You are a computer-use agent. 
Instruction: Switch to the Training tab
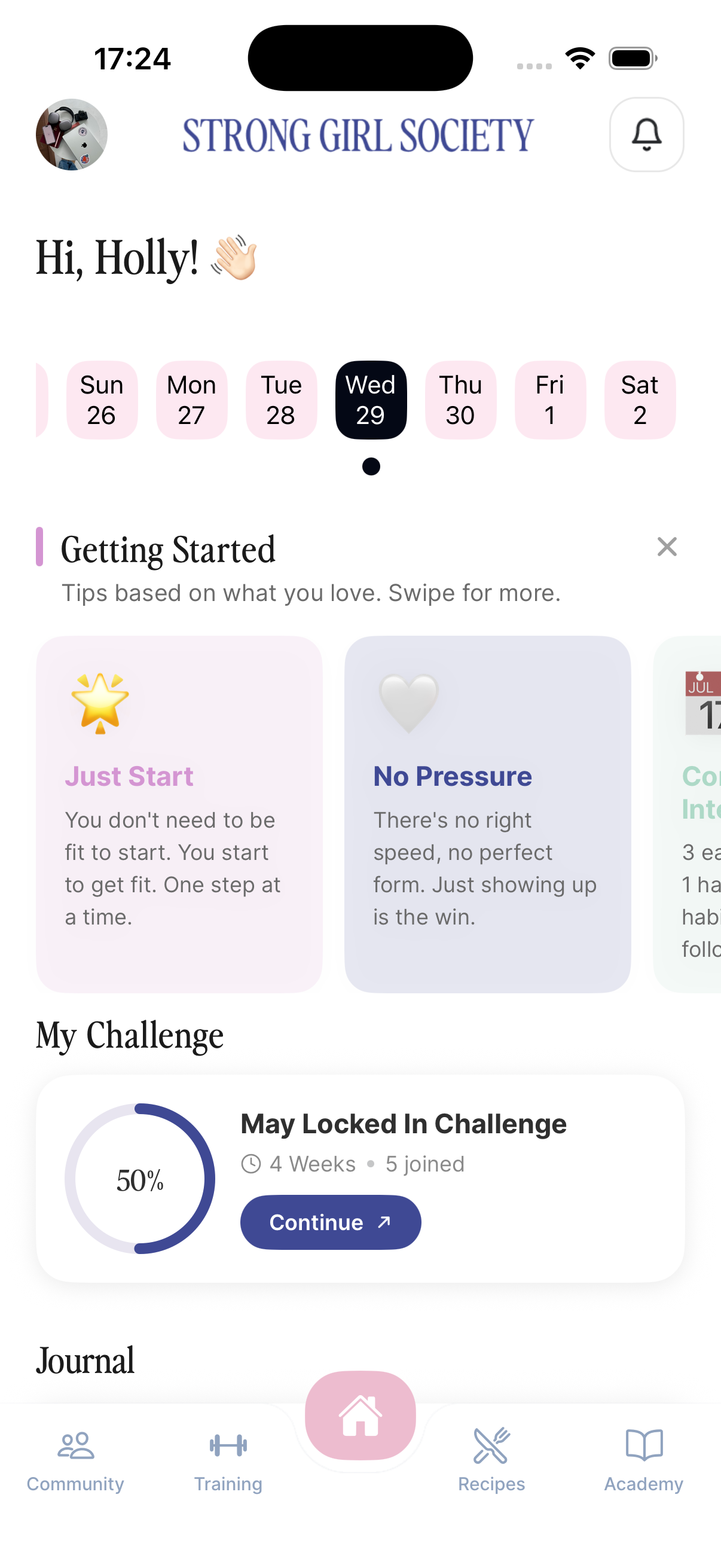pos(228,1460)
